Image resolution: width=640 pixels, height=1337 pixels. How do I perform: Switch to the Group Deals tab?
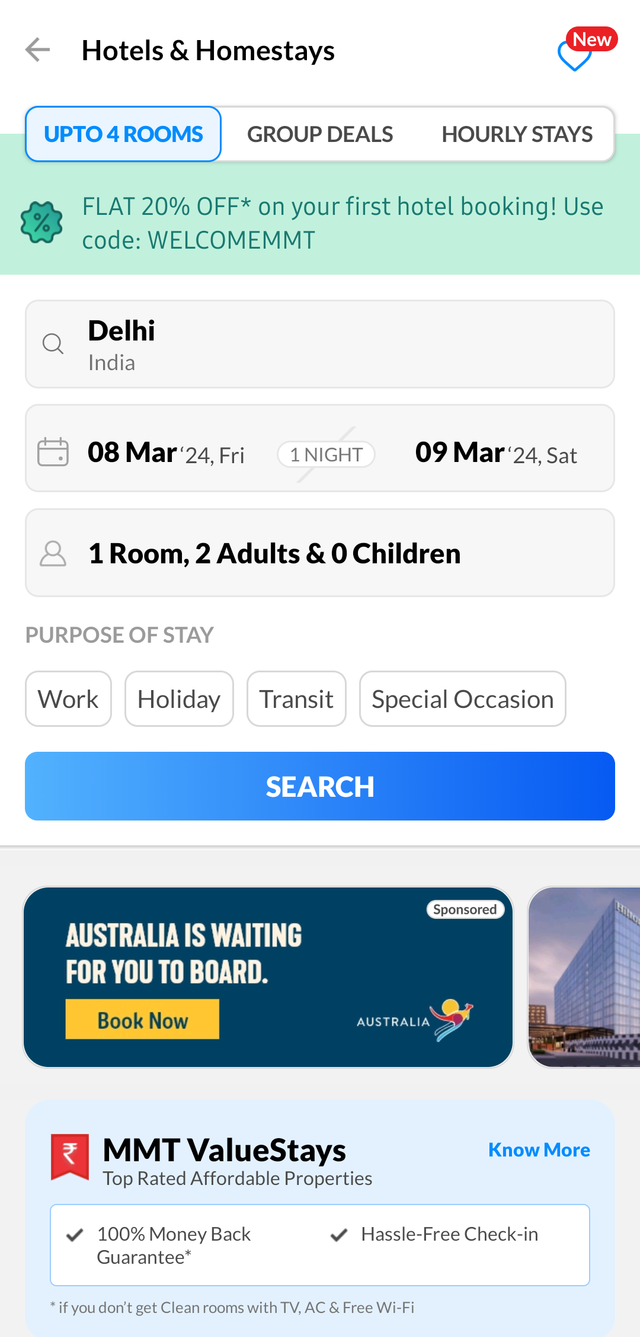(320, 134)
